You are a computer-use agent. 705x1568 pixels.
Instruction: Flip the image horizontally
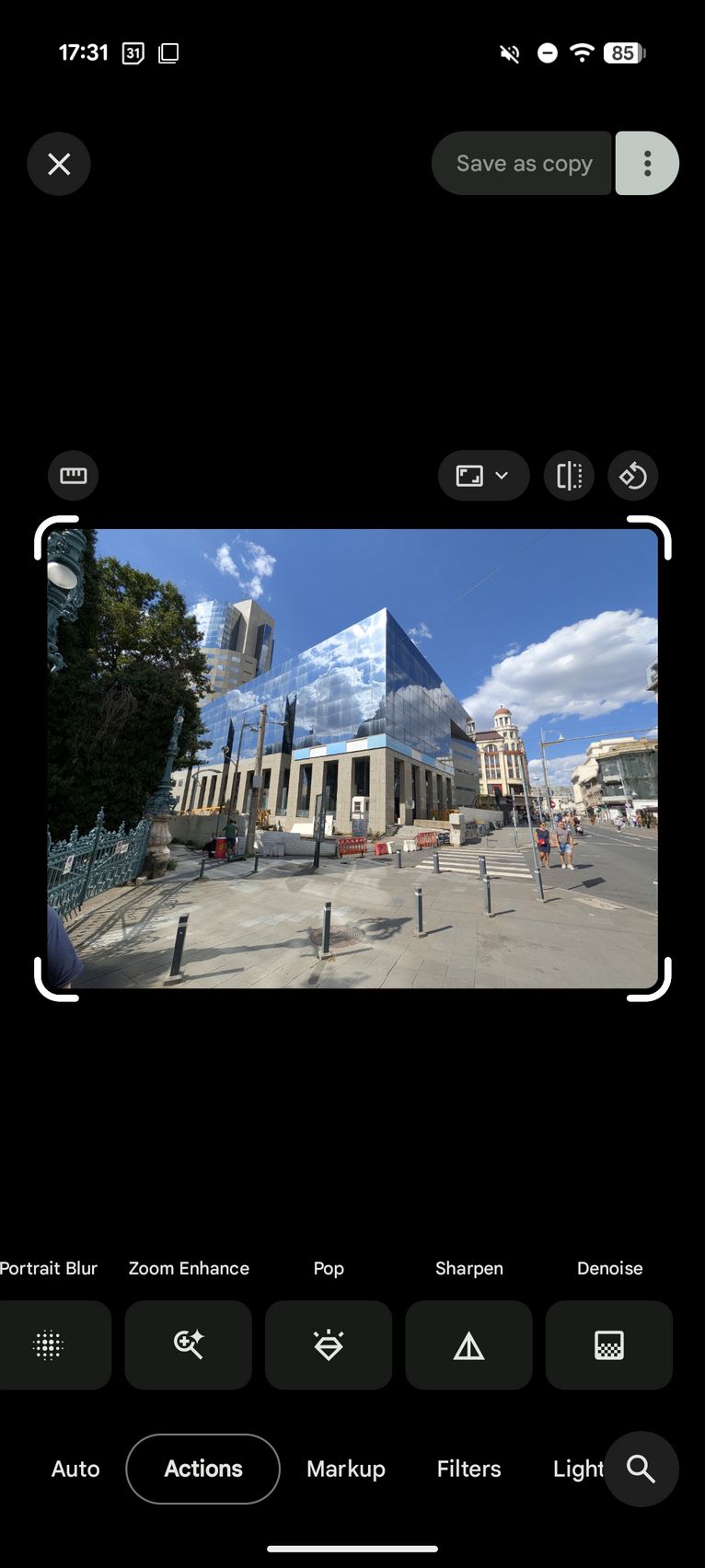[x=569, y=475]
